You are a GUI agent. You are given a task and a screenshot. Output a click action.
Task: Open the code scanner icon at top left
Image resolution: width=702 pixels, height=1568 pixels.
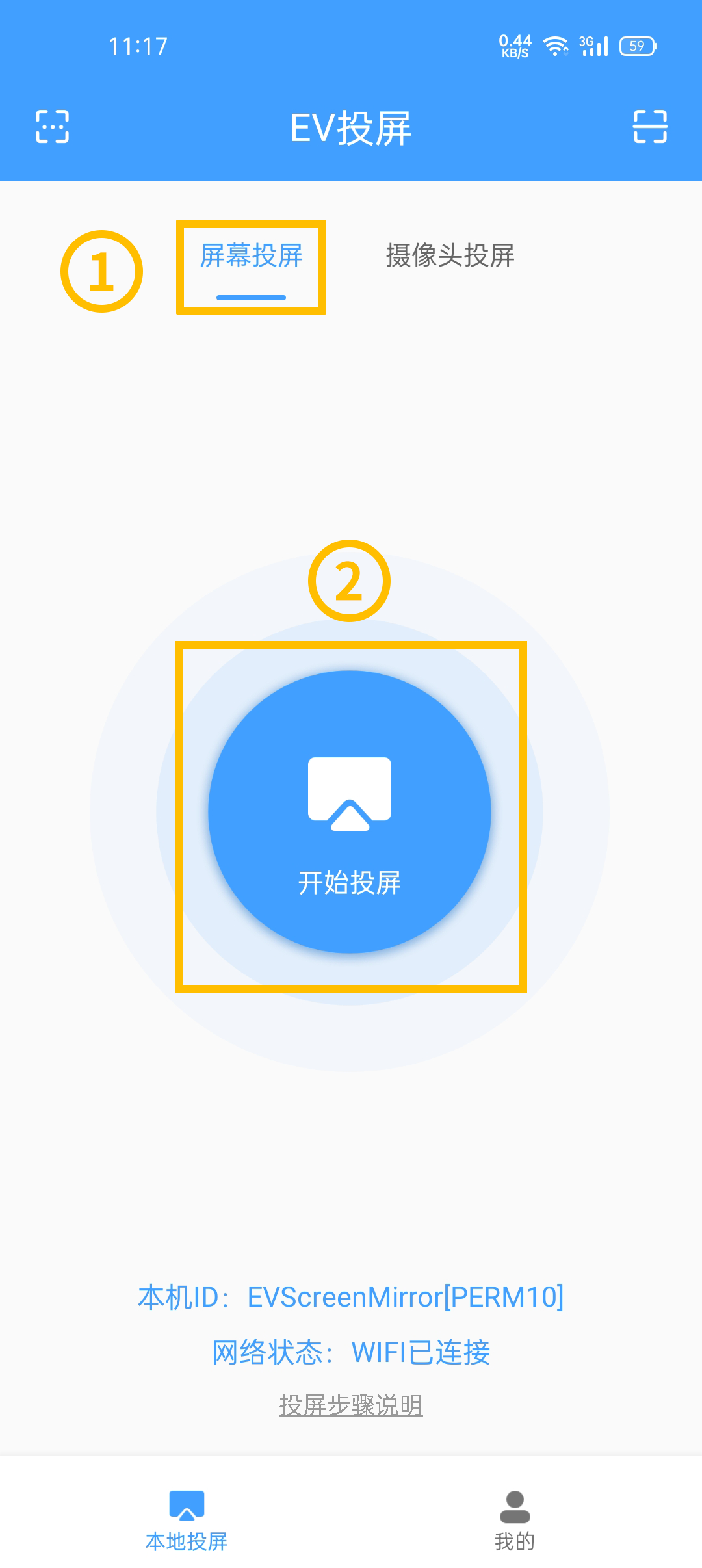[x=52, y=126]
